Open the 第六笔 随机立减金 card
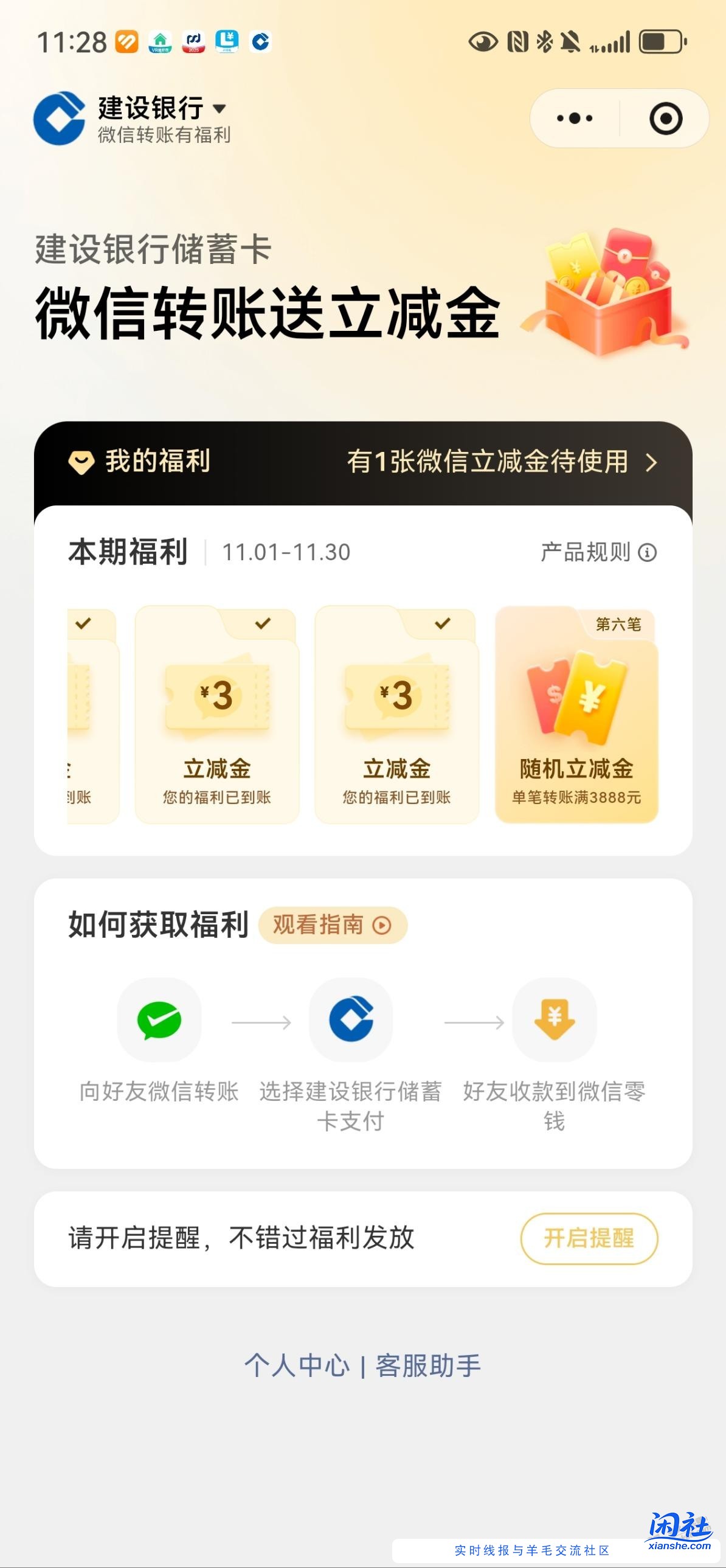 click(576, 715)
